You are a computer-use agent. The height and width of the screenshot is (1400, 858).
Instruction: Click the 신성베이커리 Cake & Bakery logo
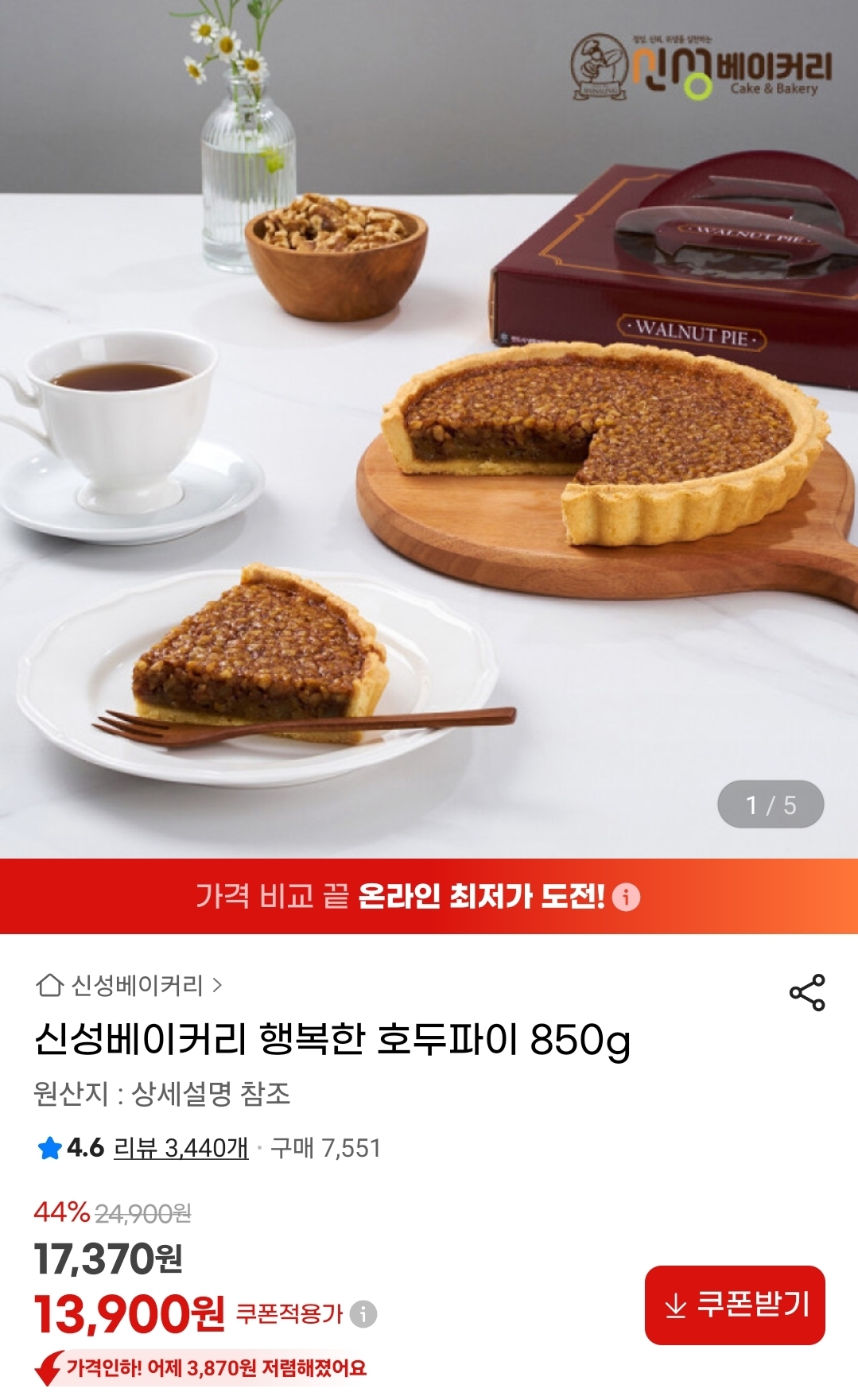(x=700, y=68)
